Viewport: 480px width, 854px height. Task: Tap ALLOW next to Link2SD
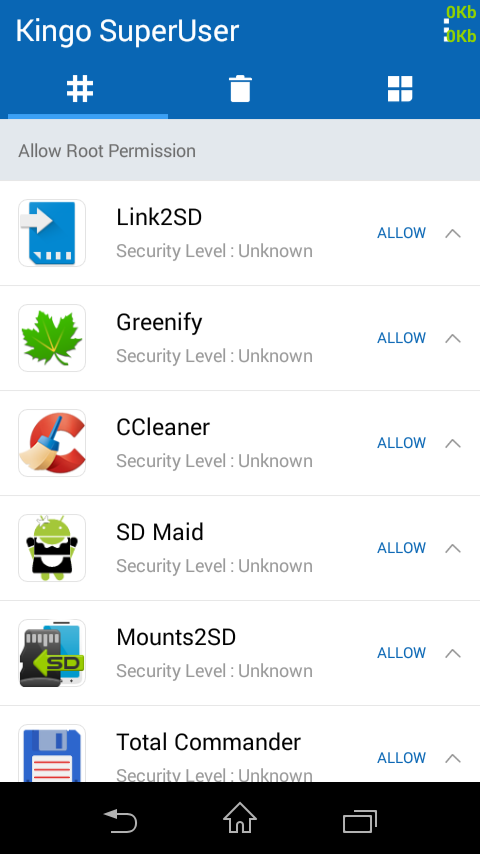click(402, 233)
